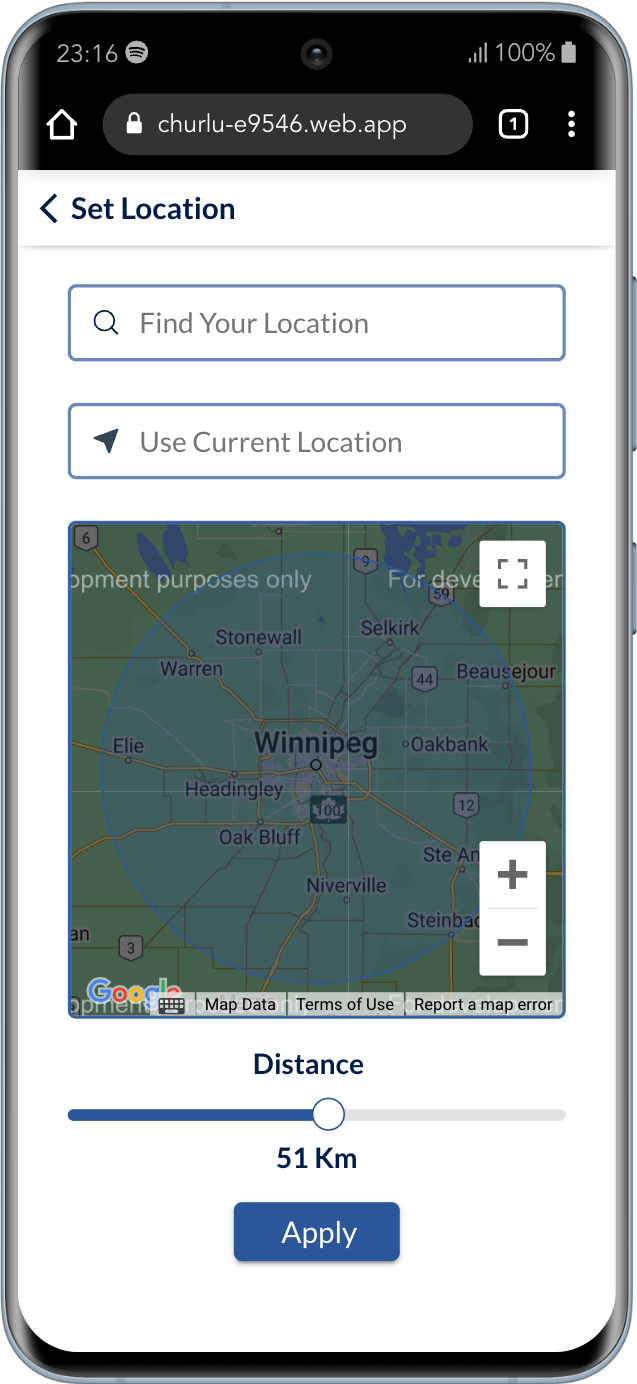
Task: Apply the selected location
Action: click(317, 1232)
